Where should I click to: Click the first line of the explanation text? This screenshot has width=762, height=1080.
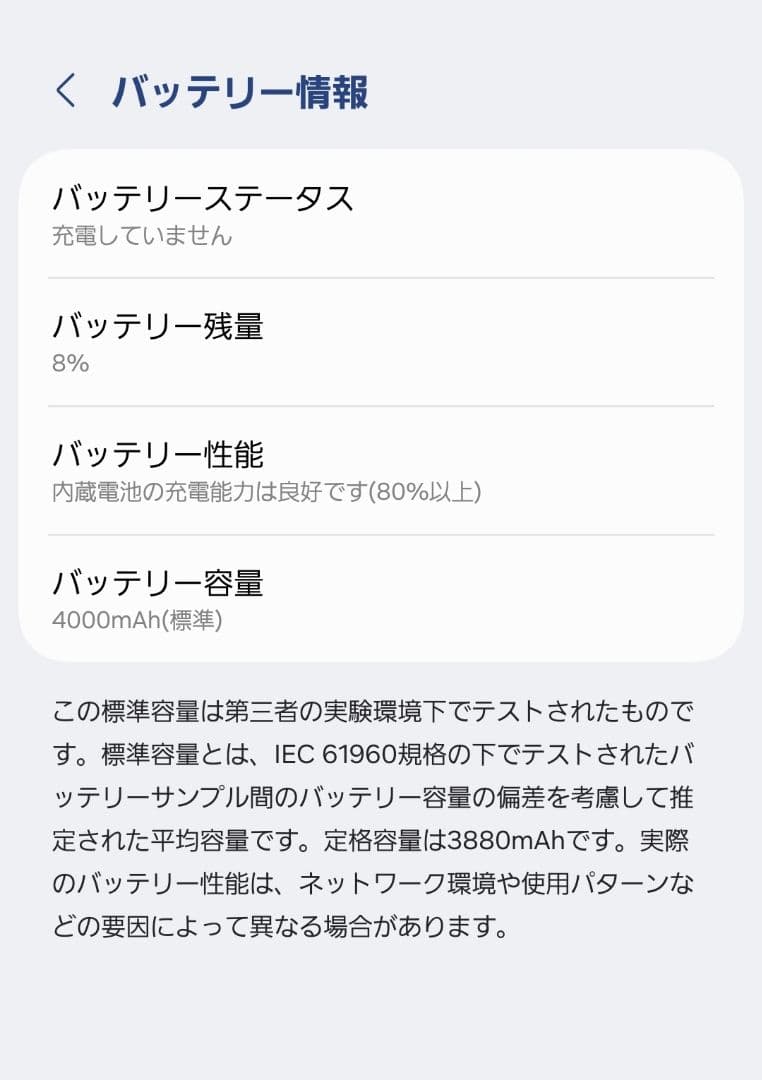tap(380, 712)
